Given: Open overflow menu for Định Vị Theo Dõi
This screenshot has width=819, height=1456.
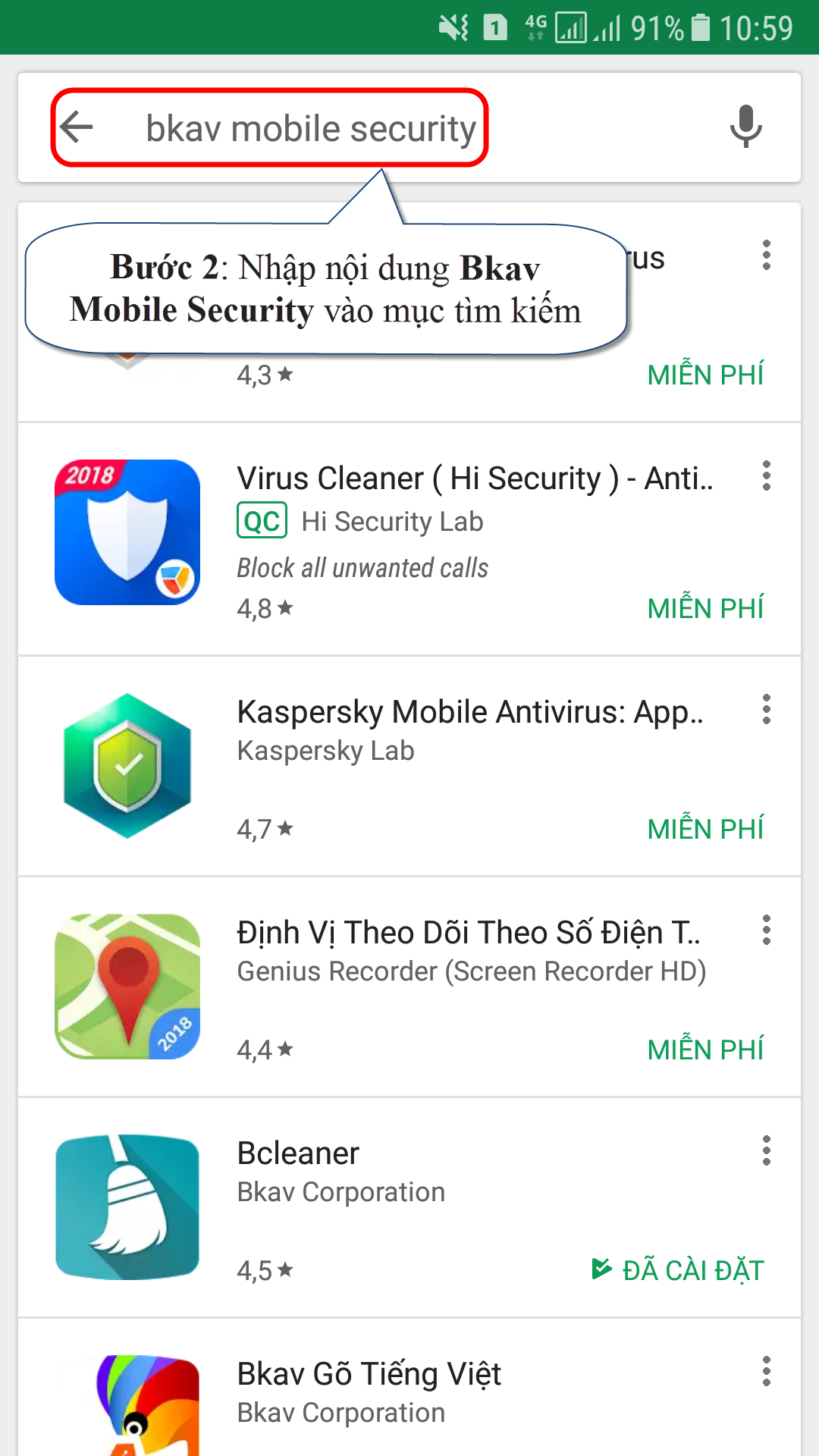Looking at the screenshot, I should click(767, 930).
